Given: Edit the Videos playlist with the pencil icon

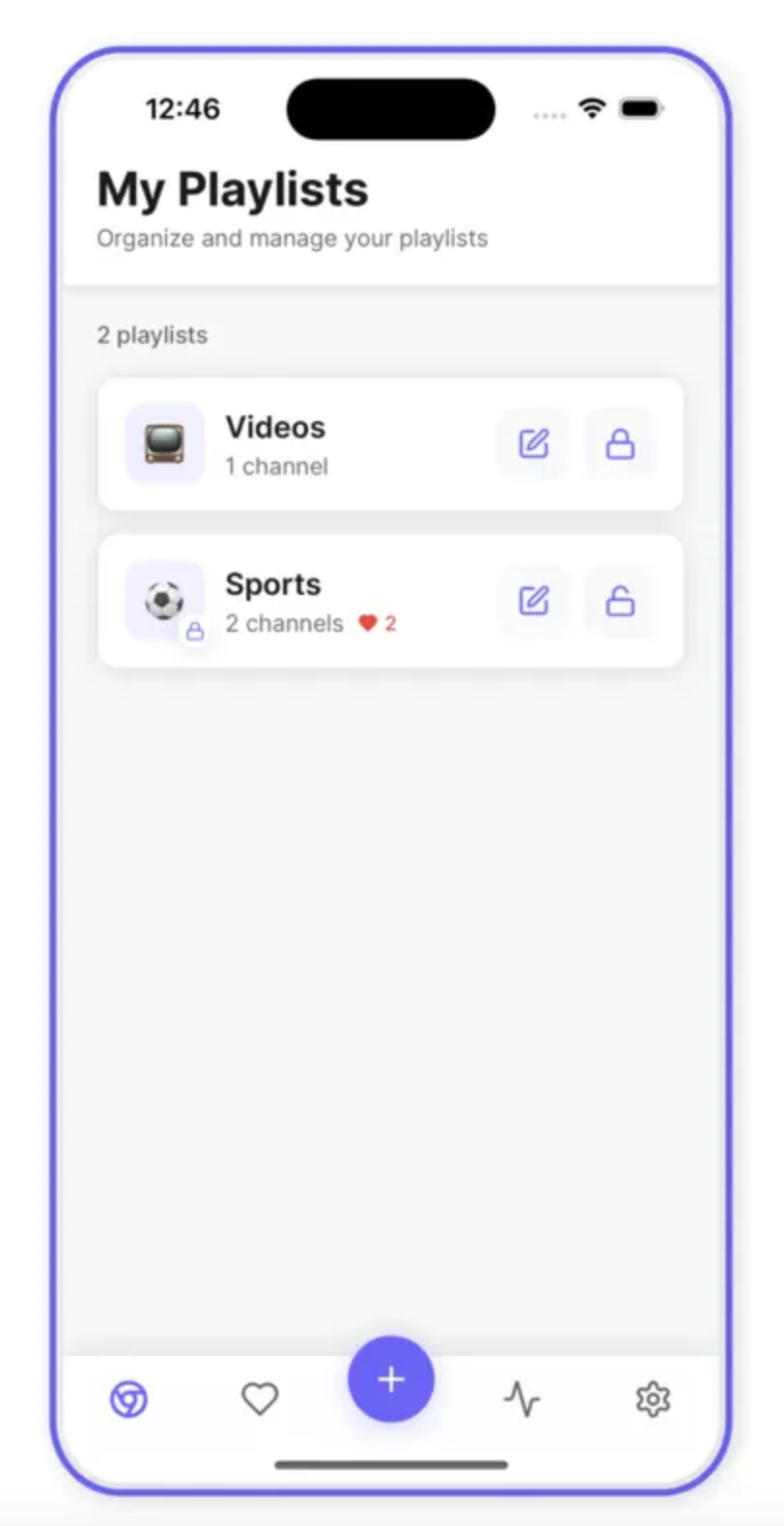Looking at the screenshot, I should (534, 443).
